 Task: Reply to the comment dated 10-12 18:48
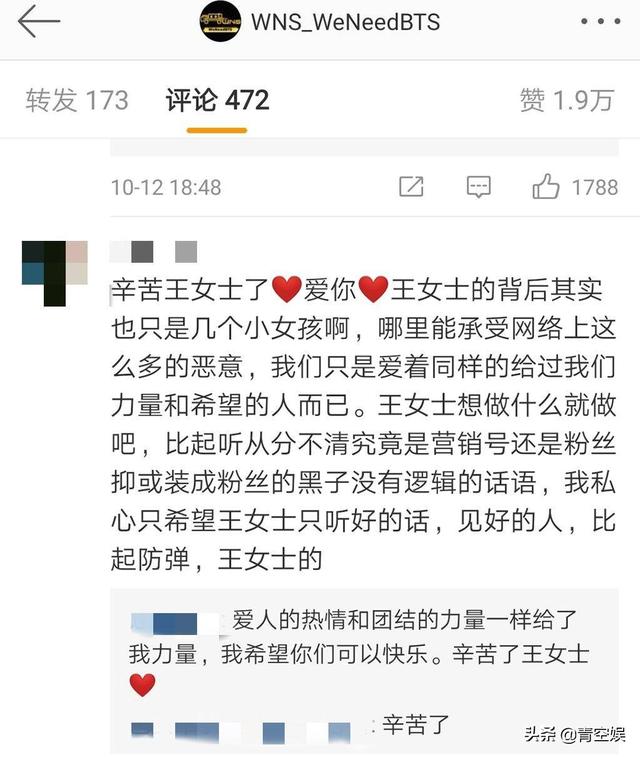(x=479, y=187)
